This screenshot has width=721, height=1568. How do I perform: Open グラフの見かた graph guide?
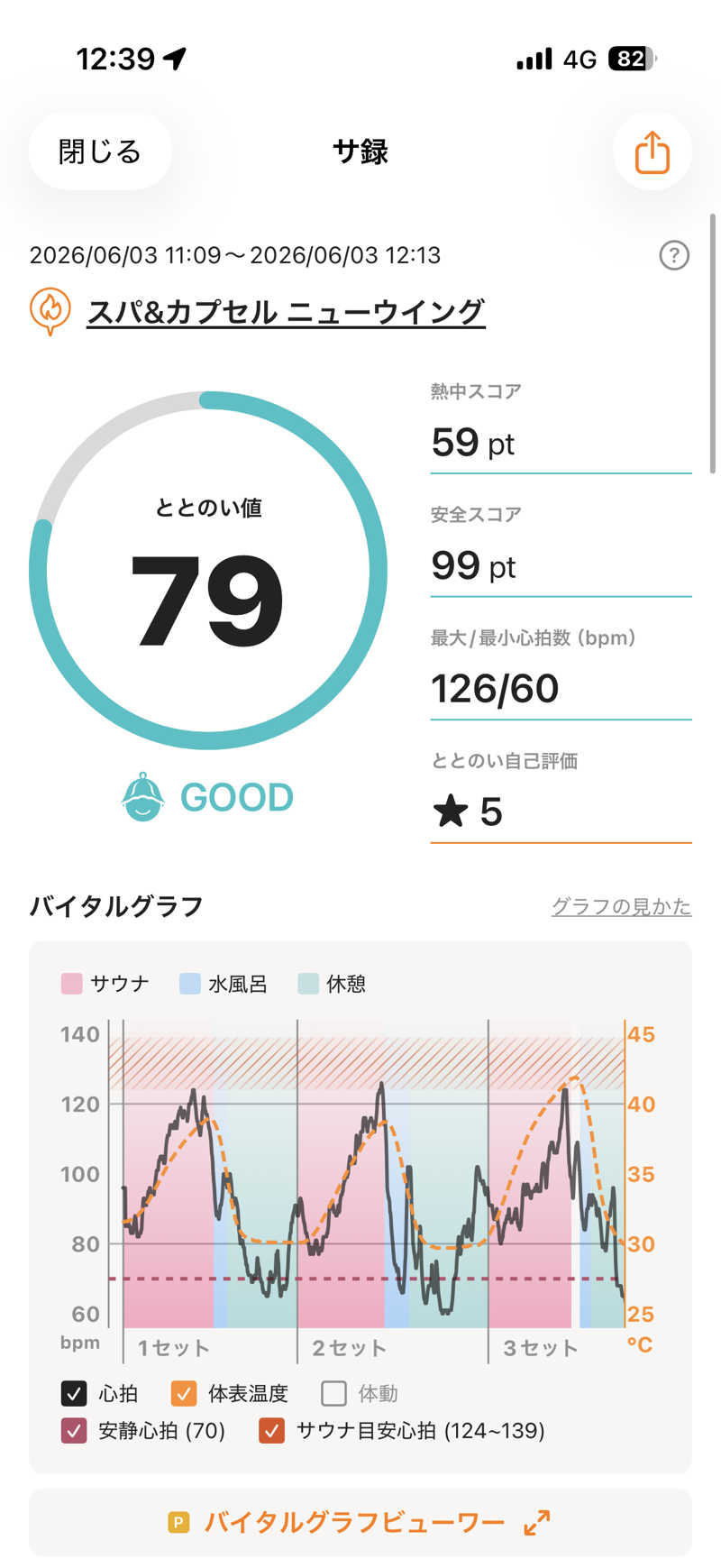point(621,906)
